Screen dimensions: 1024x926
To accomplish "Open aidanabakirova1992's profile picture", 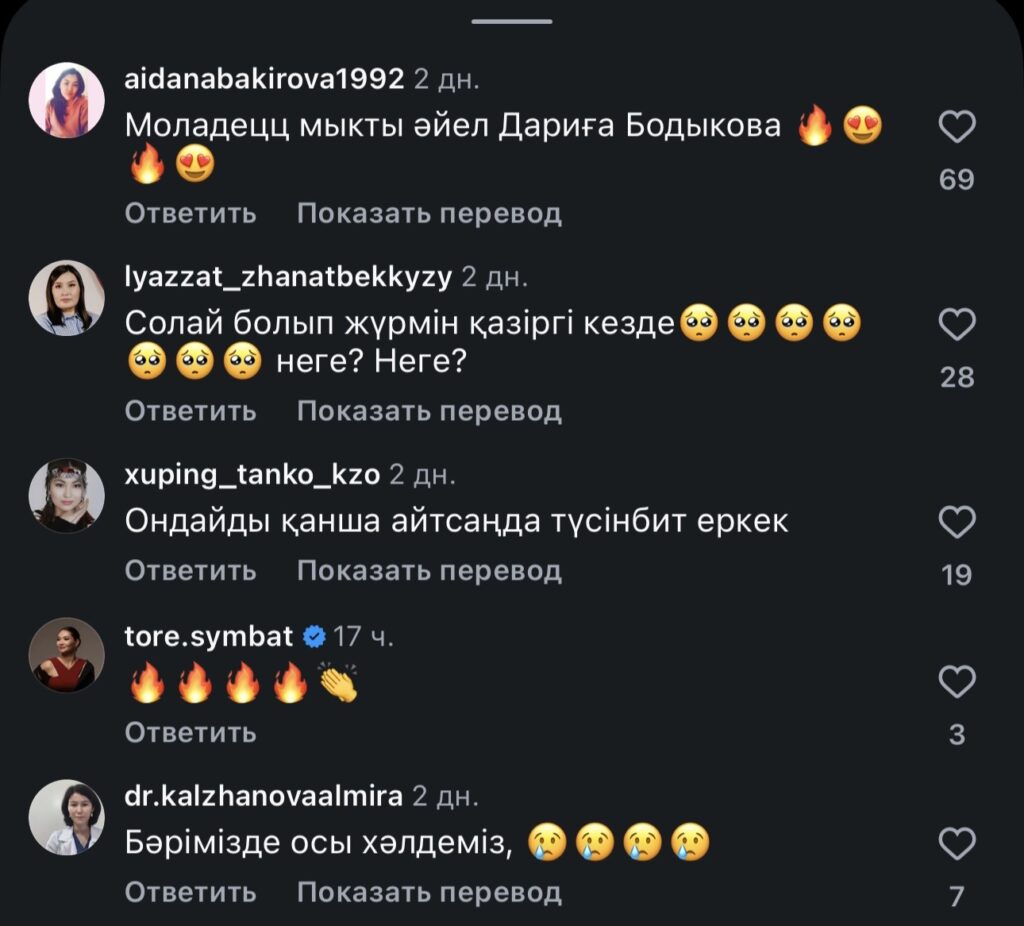I will [67, 100].
